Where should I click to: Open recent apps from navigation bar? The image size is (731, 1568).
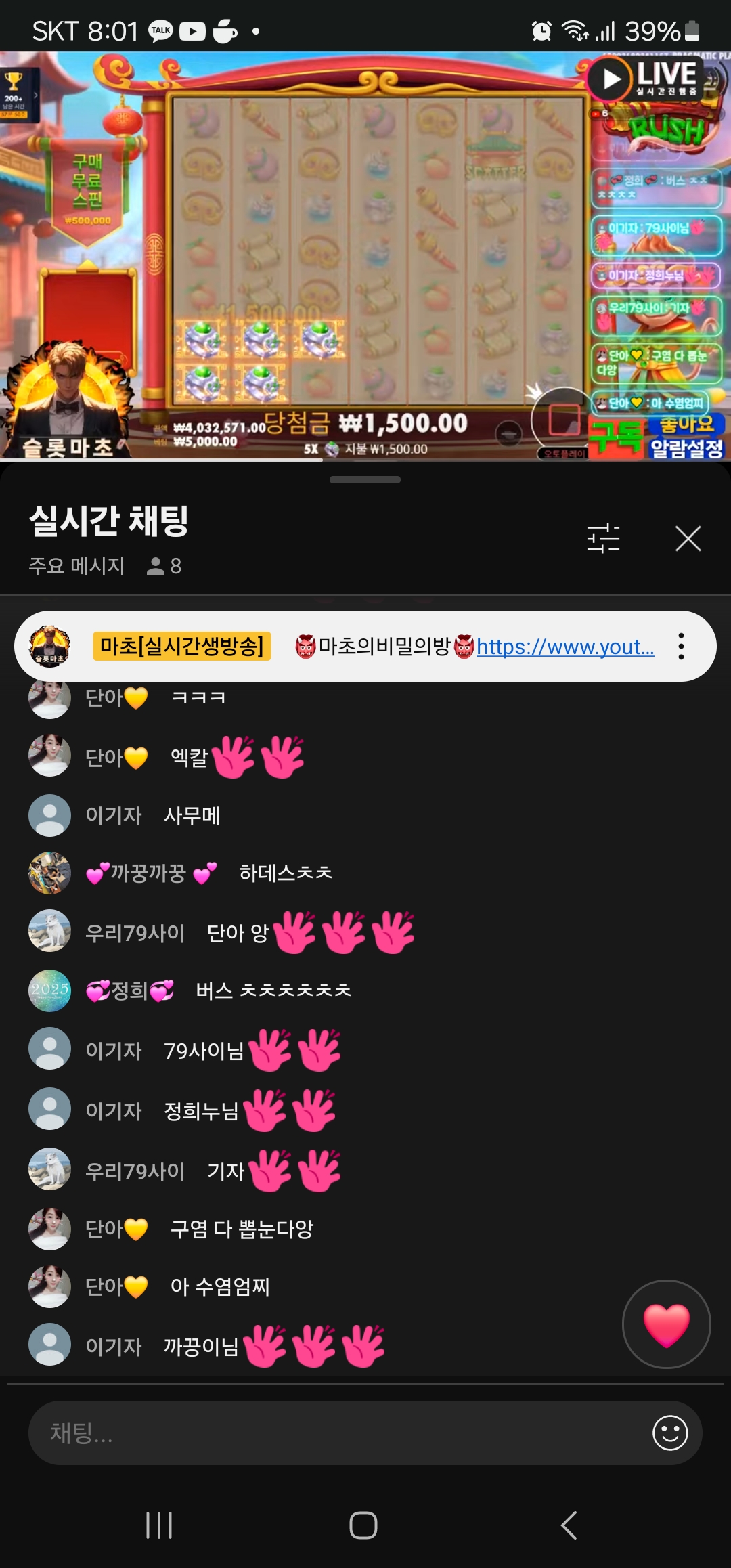coord(159,1525)
